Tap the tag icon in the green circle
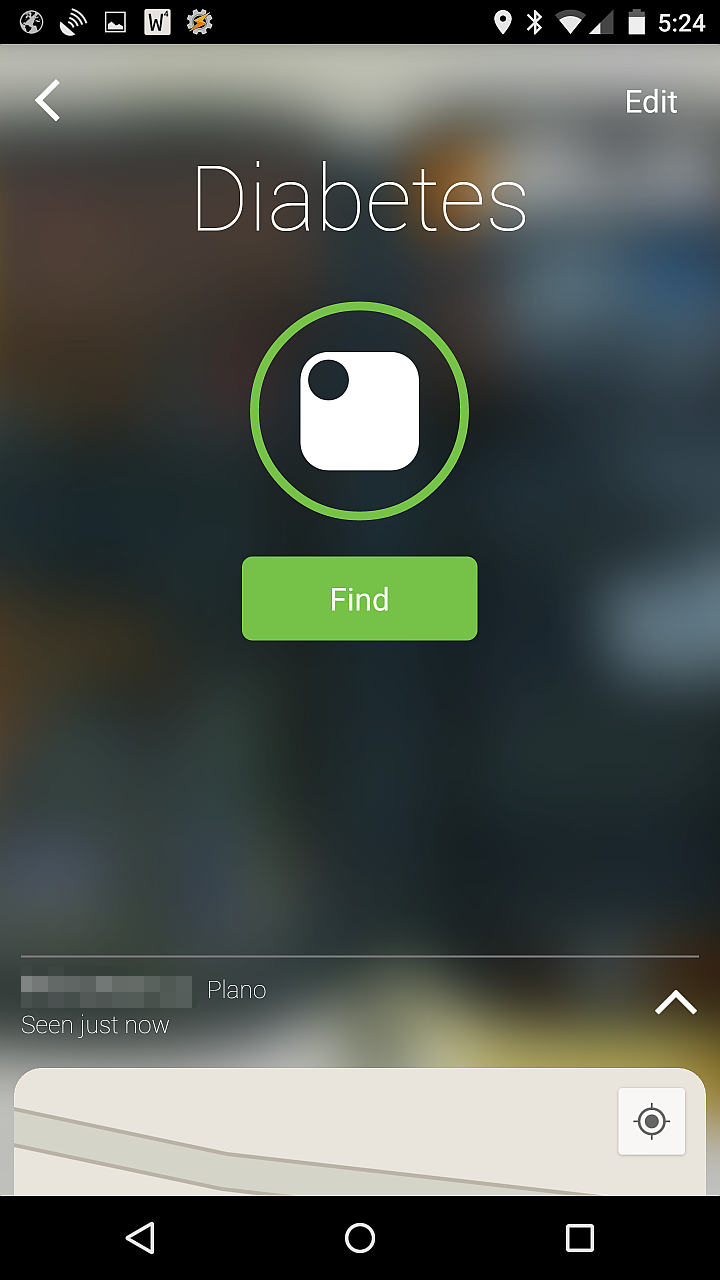Image resolution: width=720 pixels, height=1280 pixels. click(x=360, y=411)
